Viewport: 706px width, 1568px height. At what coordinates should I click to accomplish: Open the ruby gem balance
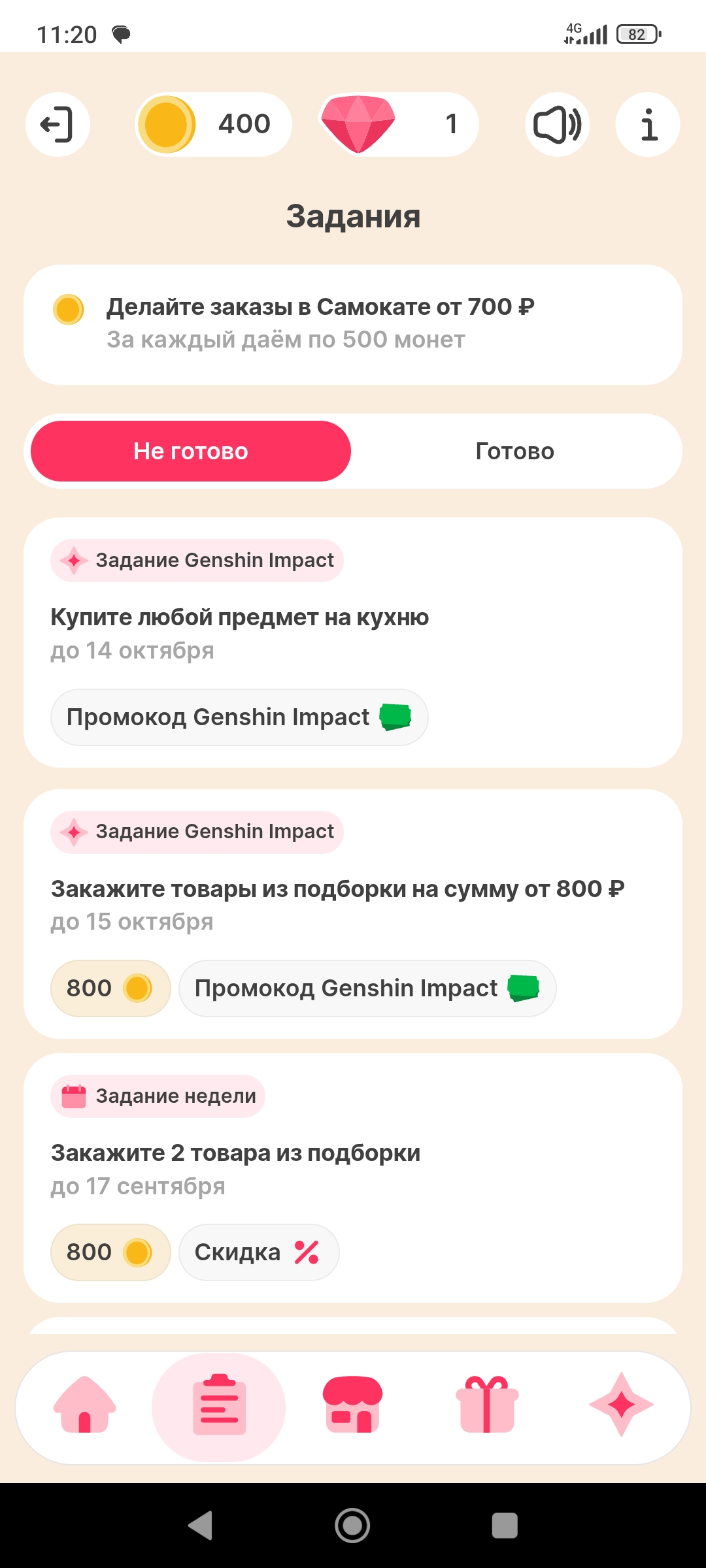click(399, 124)
